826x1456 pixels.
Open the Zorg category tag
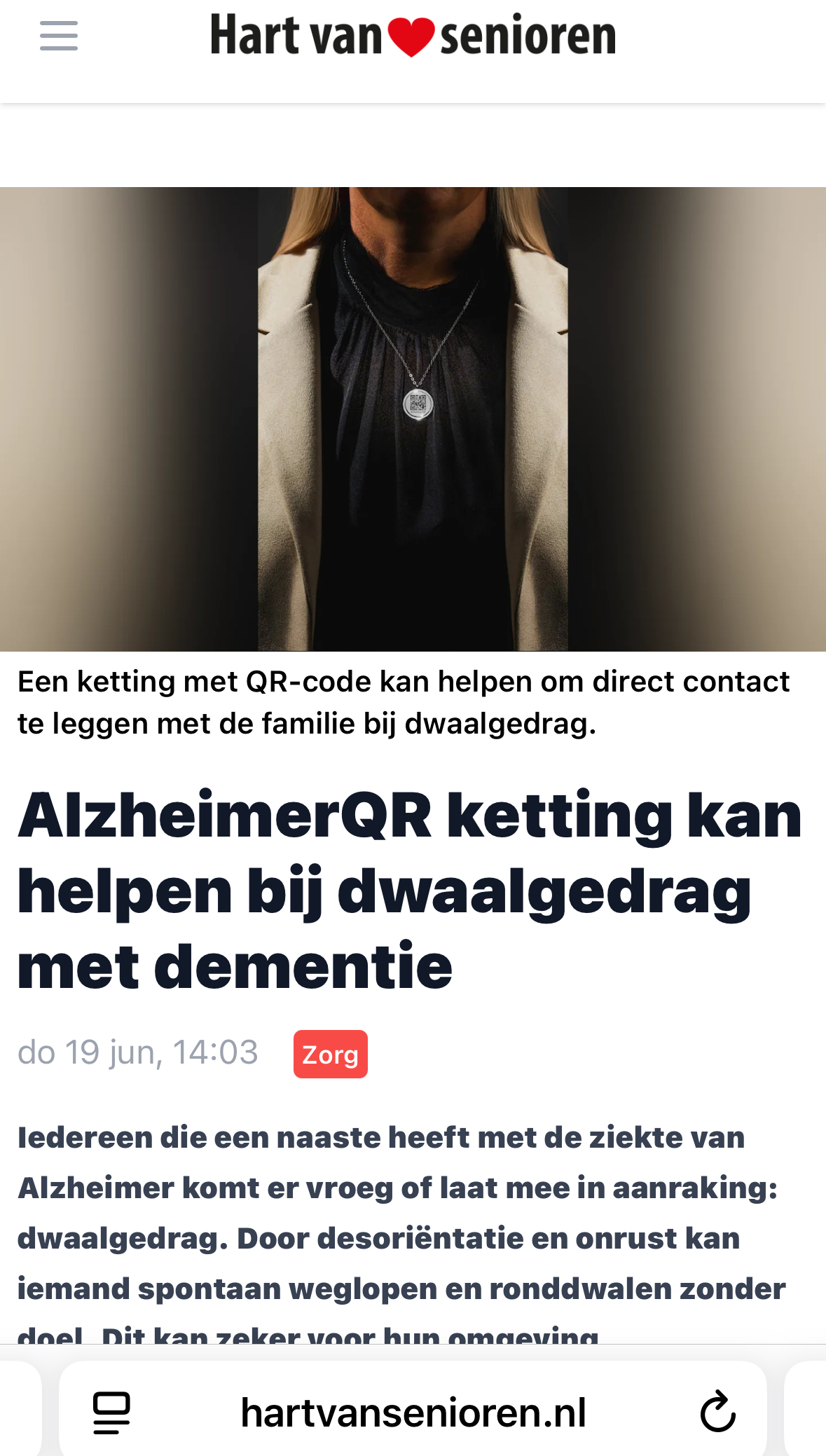[330, 1052]
